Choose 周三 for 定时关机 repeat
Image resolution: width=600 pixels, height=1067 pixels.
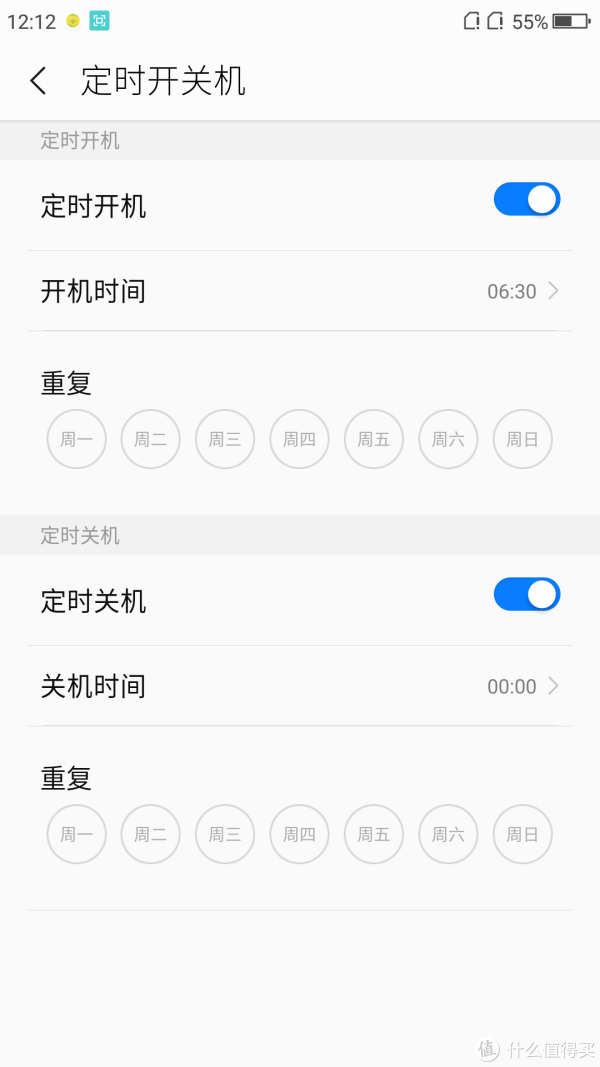point(225,834)
